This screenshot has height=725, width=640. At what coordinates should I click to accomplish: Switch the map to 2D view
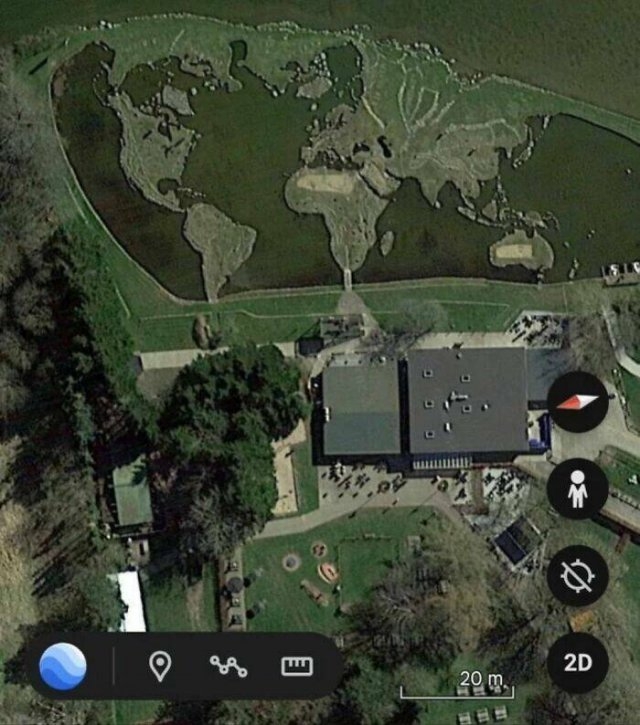click(578, 663)
